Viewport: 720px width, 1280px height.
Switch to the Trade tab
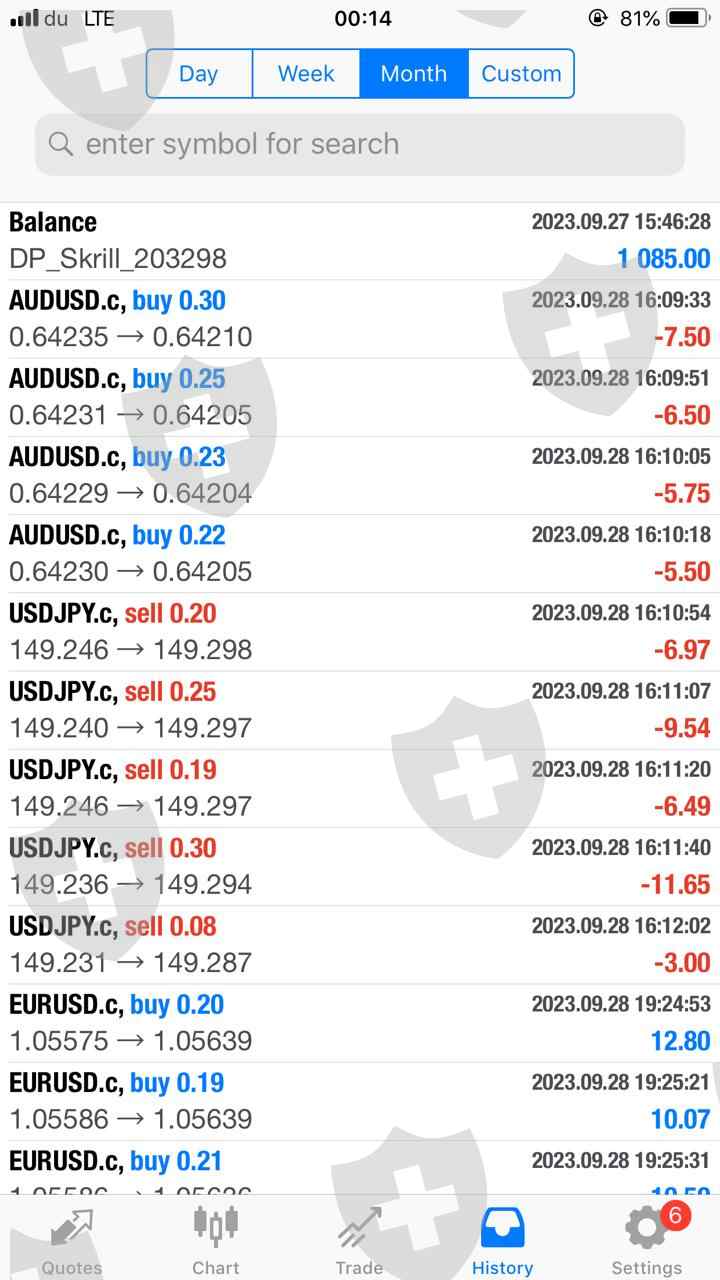click(359, 1240)
